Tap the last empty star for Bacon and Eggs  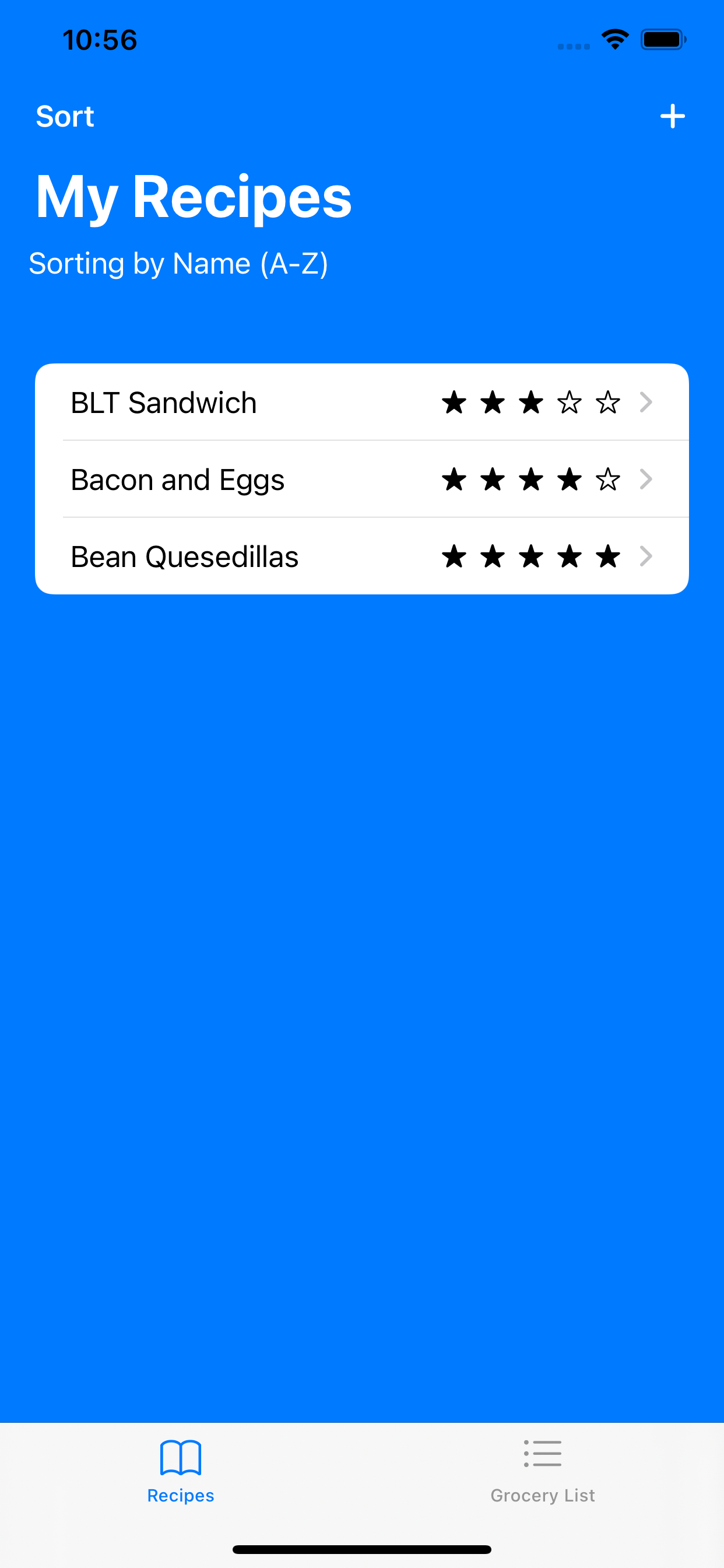click(609, 479)
